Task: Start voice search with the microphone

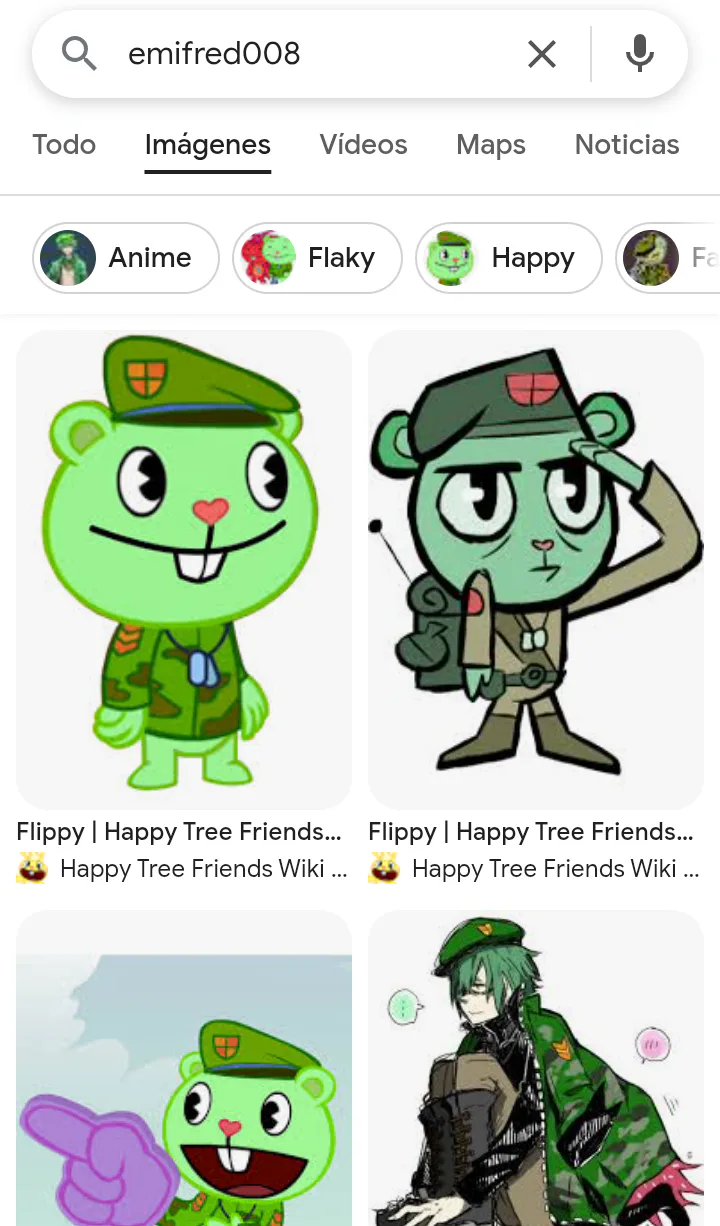Action: pyautogui.click(x=639, y=54)
